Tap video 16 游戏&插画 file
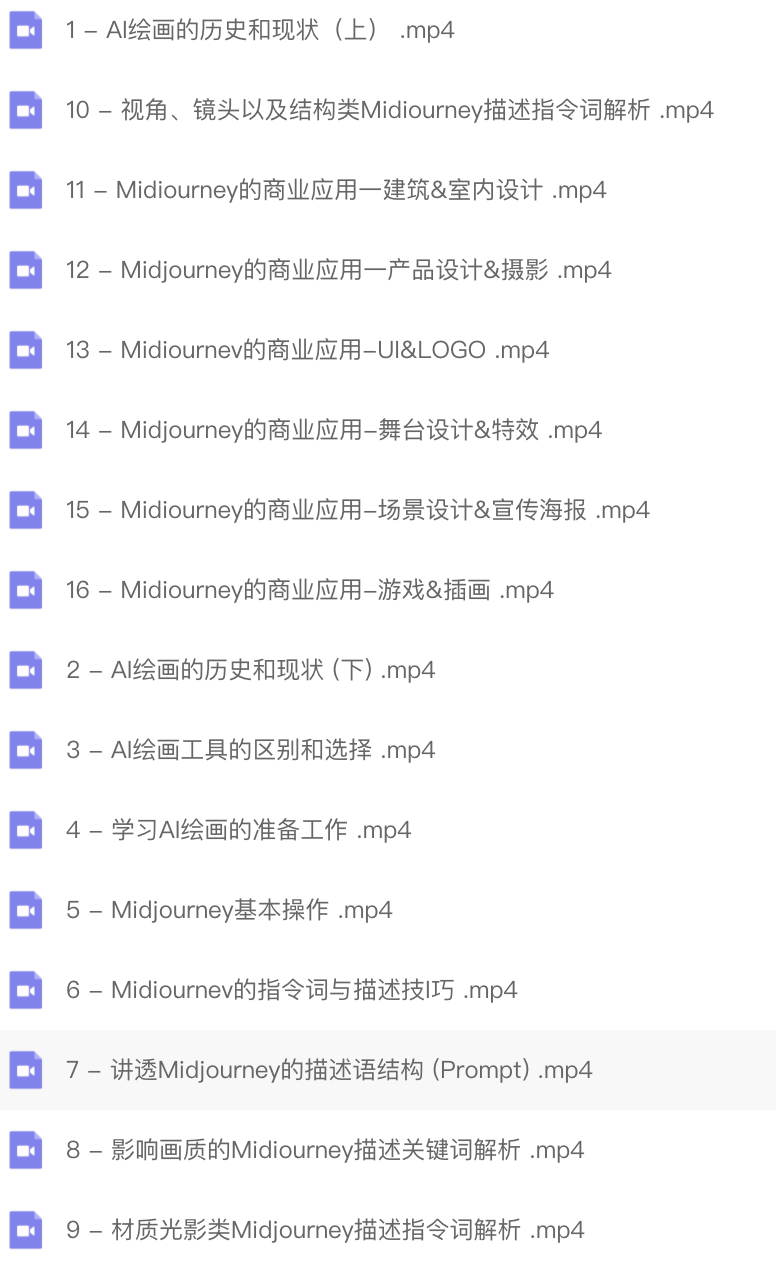 309,590
